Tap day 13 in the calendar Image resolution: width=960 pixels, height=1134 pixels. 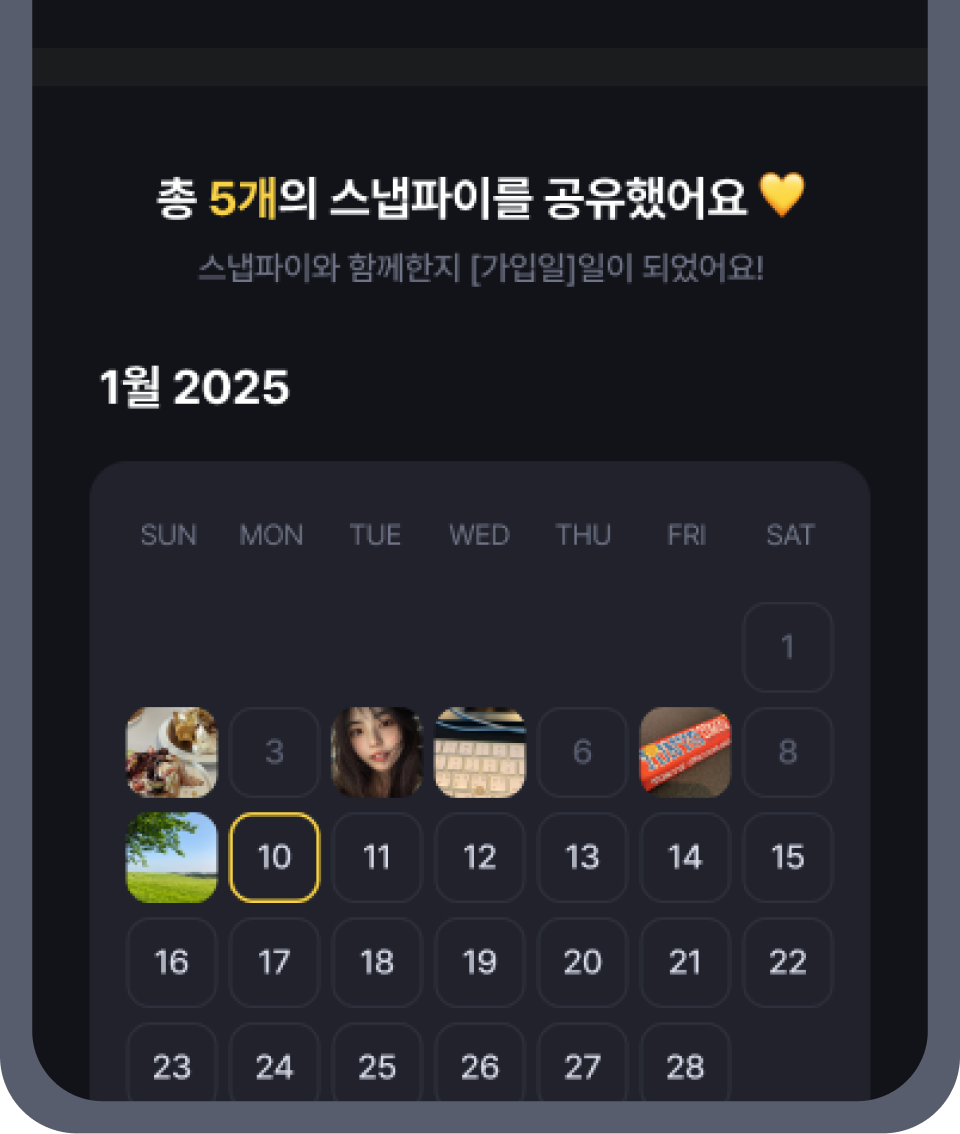click(582, 857)
